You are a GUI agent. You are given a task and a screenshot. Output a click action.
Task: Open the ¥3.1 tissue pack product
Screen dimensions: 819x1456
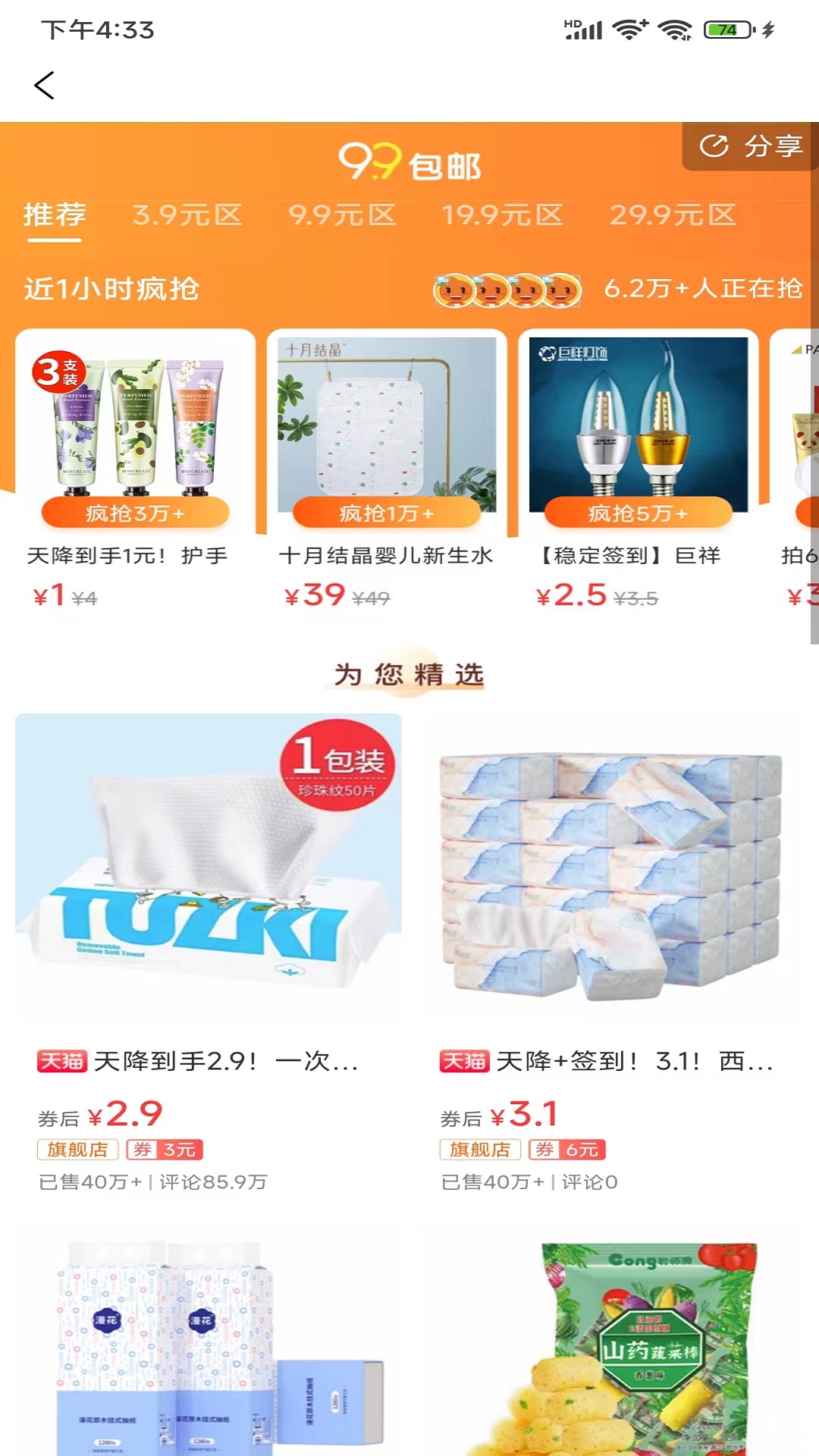[x=610, y=910]
